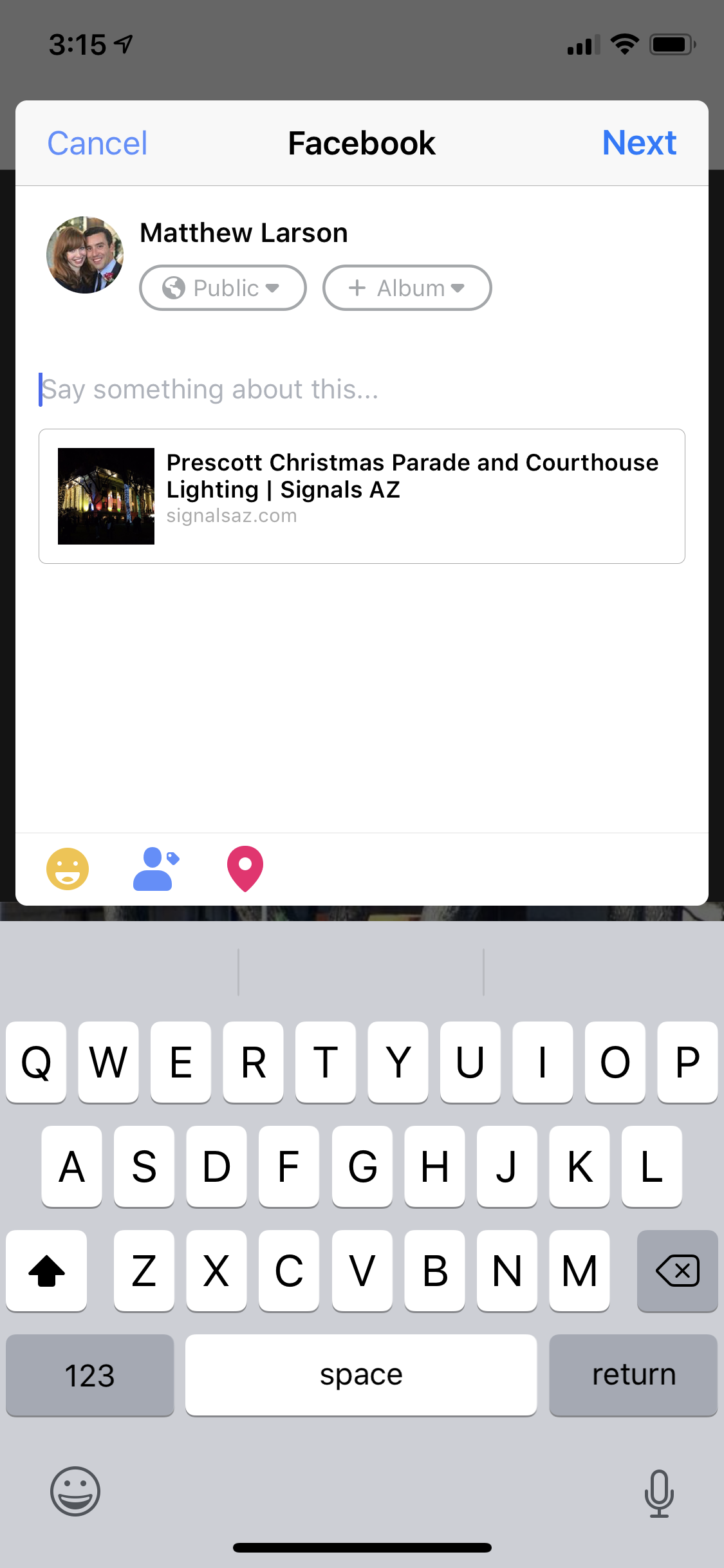Hit the backspace key on keyboard
This screenshot has width=724, height=1568.
coord(677,1271)
